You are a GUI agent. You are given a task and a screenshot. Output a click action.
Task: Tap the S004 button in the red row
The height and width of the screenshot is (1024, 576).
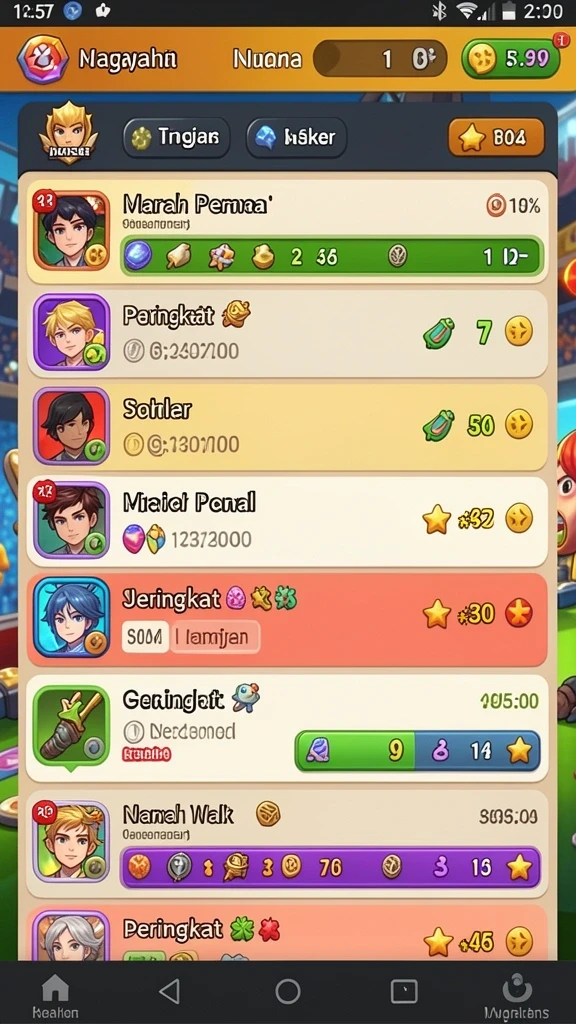145,637
